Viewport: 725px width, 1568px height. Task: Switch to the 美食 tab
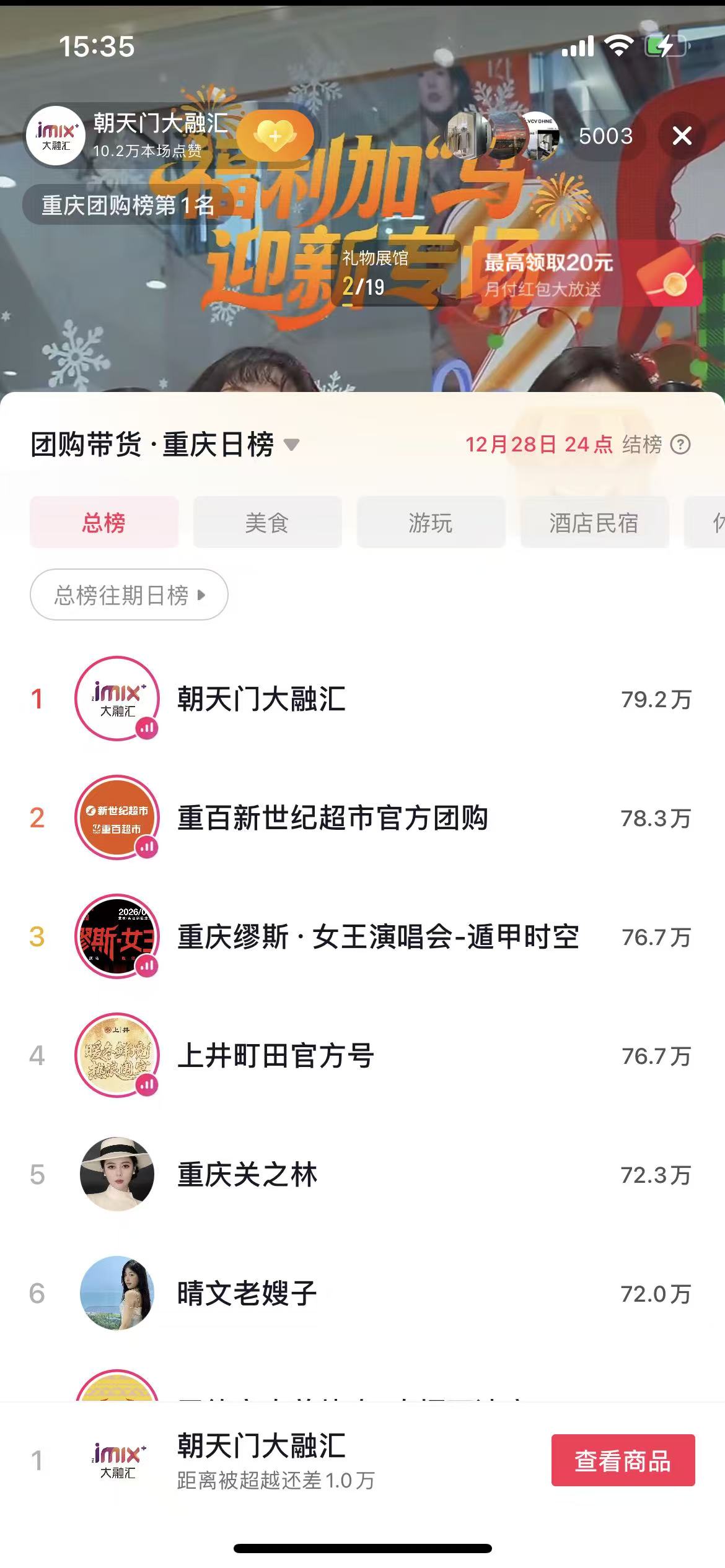[267, 523]
